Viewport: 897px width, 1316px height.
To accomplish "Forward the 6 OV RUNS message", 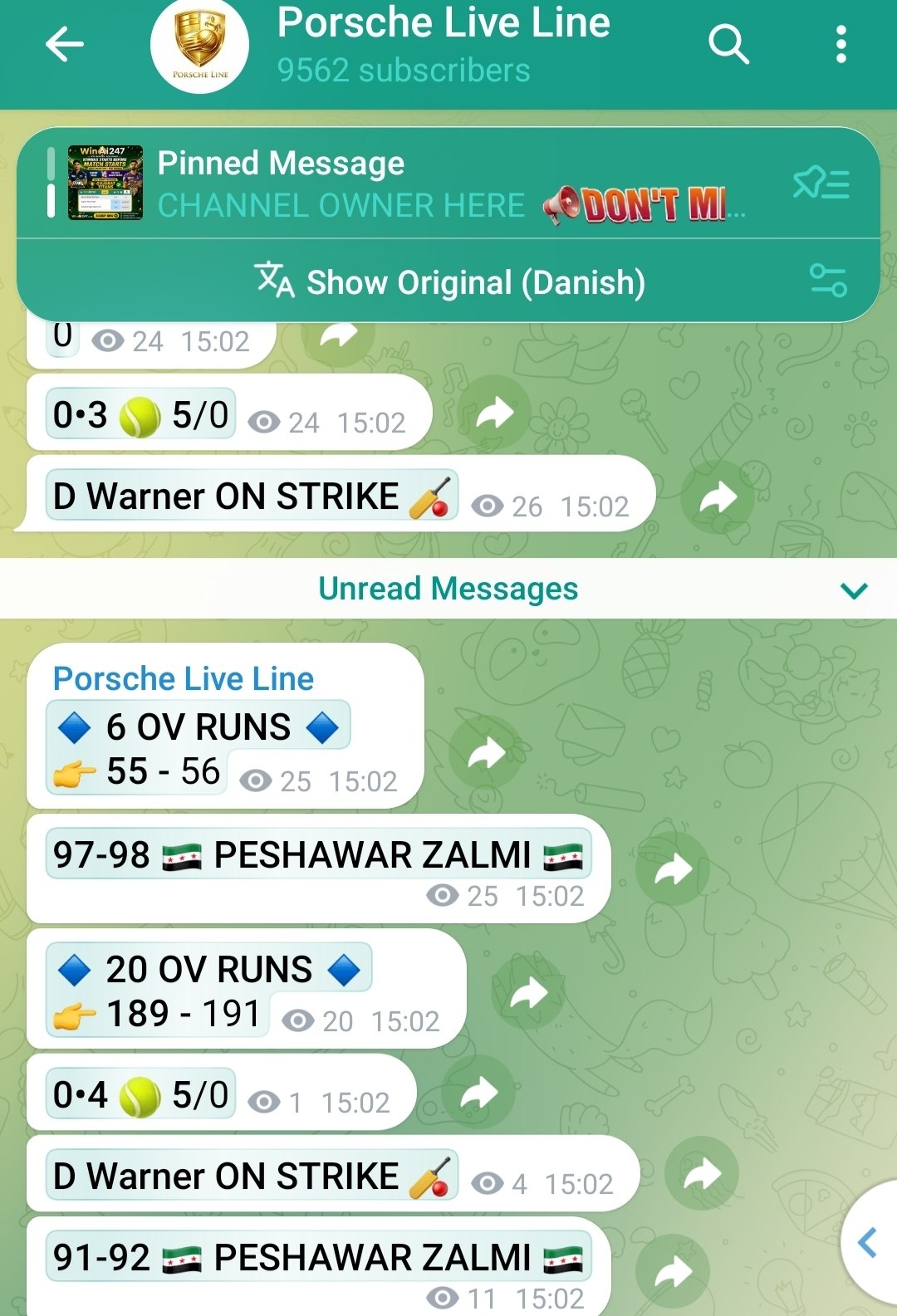I will pyautogui.click(x=486, y=754).
